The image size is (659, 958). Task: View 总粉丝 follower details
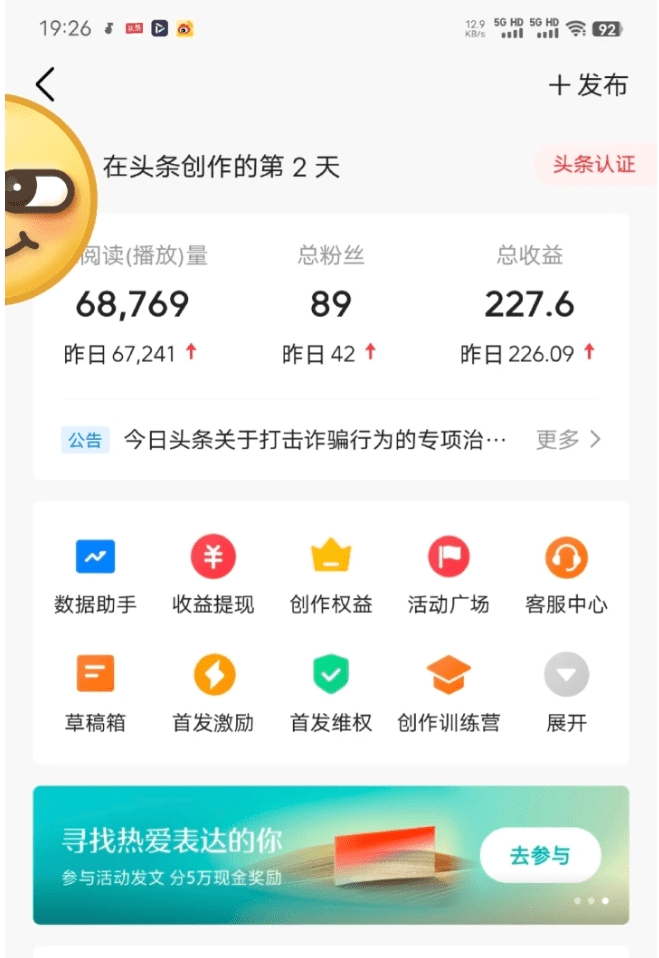click(x=331, y=304)
